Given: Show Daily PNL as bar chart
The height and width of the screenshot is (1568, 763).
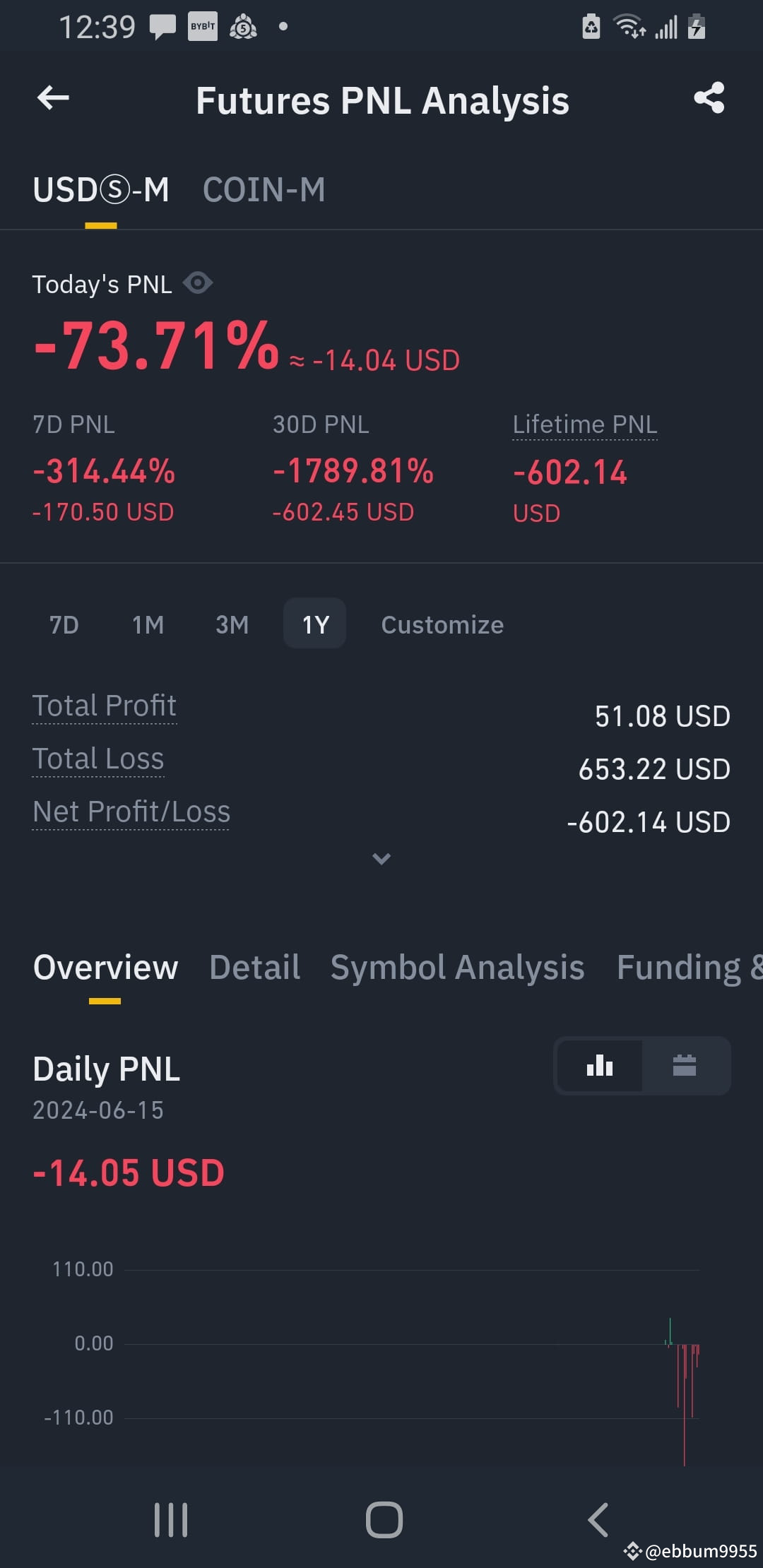Looking at the screenshot, I should click(600, 1065).
